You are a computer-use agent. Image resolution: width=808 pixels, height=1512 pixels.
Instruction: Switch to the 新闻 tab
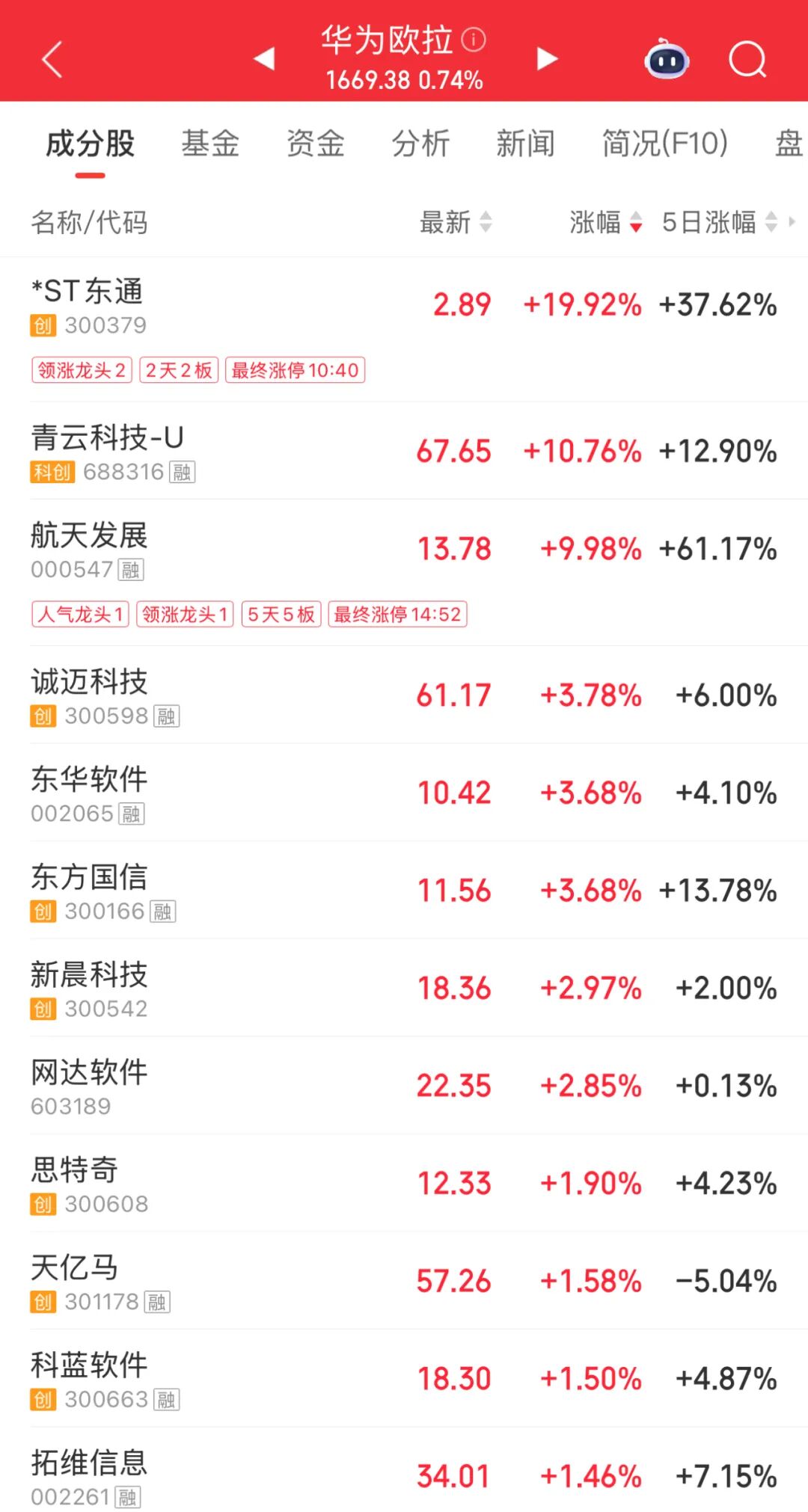[525, 144]
